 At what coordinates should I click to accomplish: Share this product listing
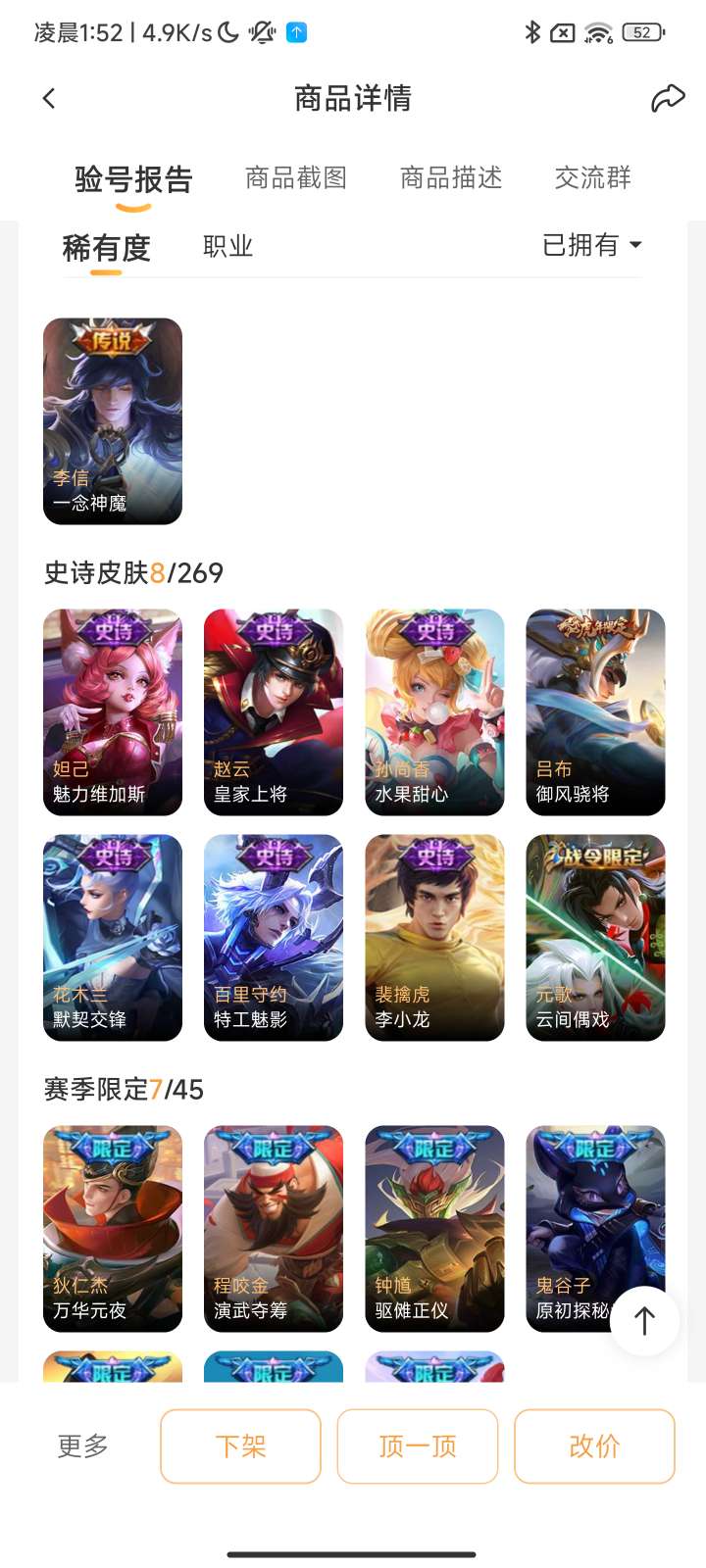pyautogui.click(x=668, y=98)
